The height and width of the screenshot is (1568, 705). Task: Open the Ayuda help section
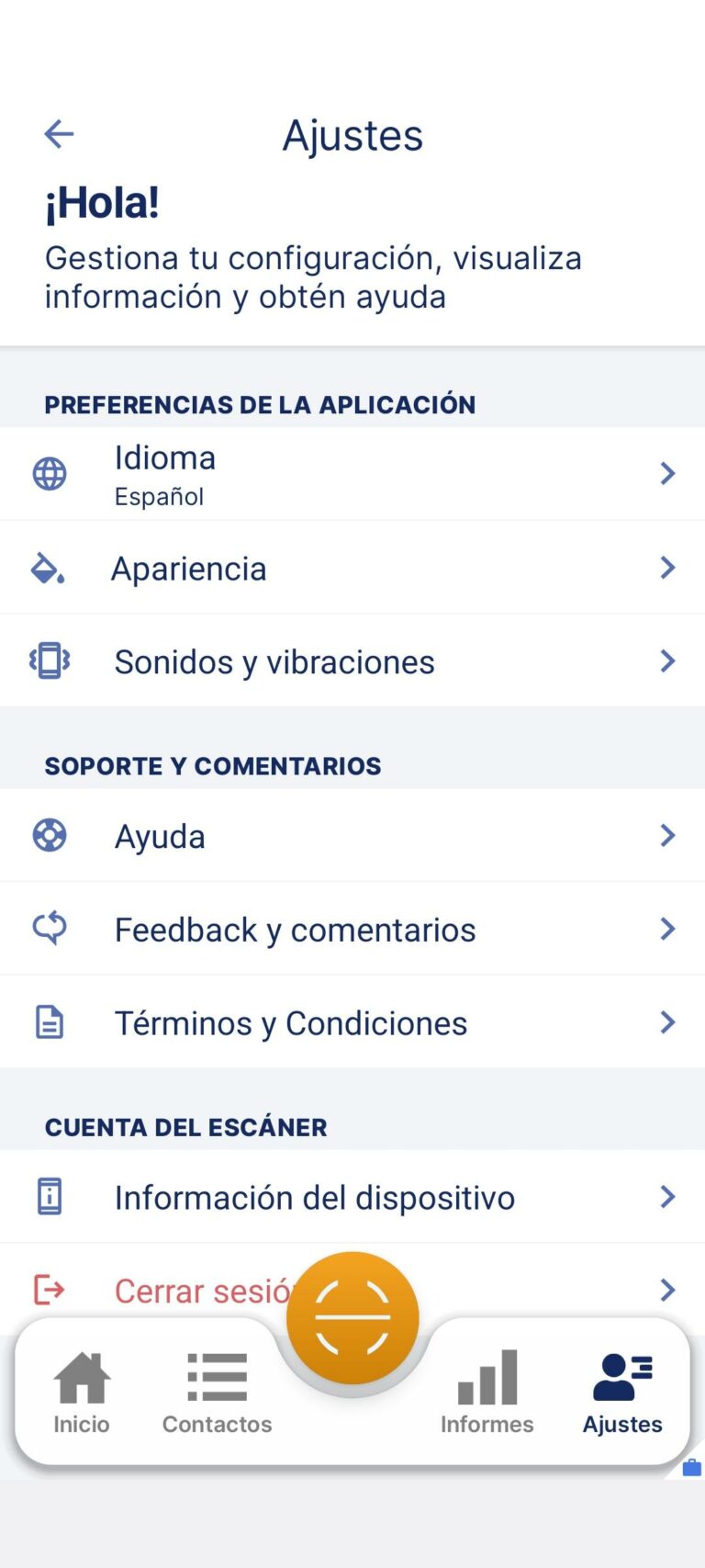pyautogui.click(x=352, y=836)
